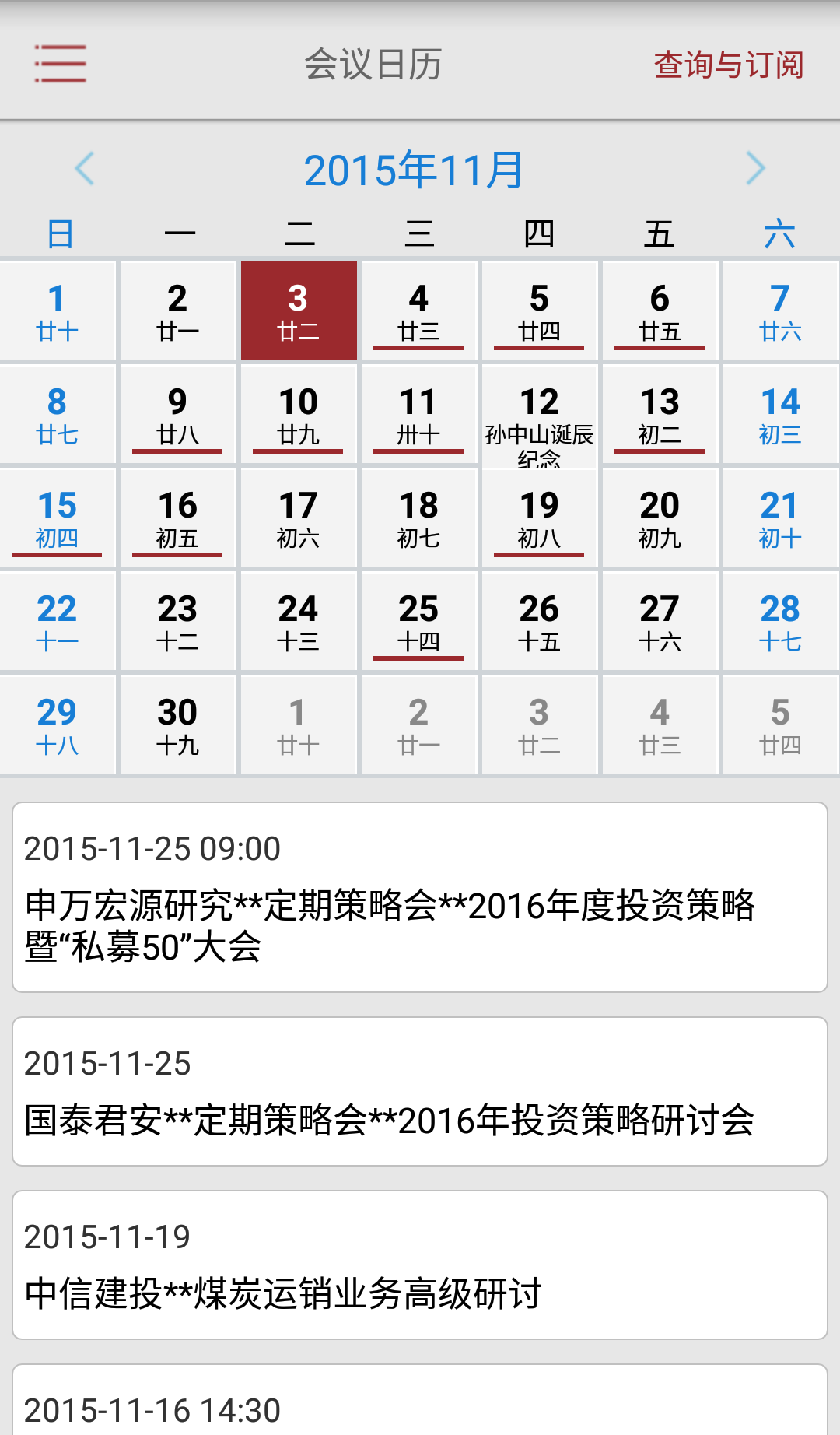Choose November 30 on the calendar
Screen dimensions: 840x1435
pyautogui.click(x=178, y=725)
